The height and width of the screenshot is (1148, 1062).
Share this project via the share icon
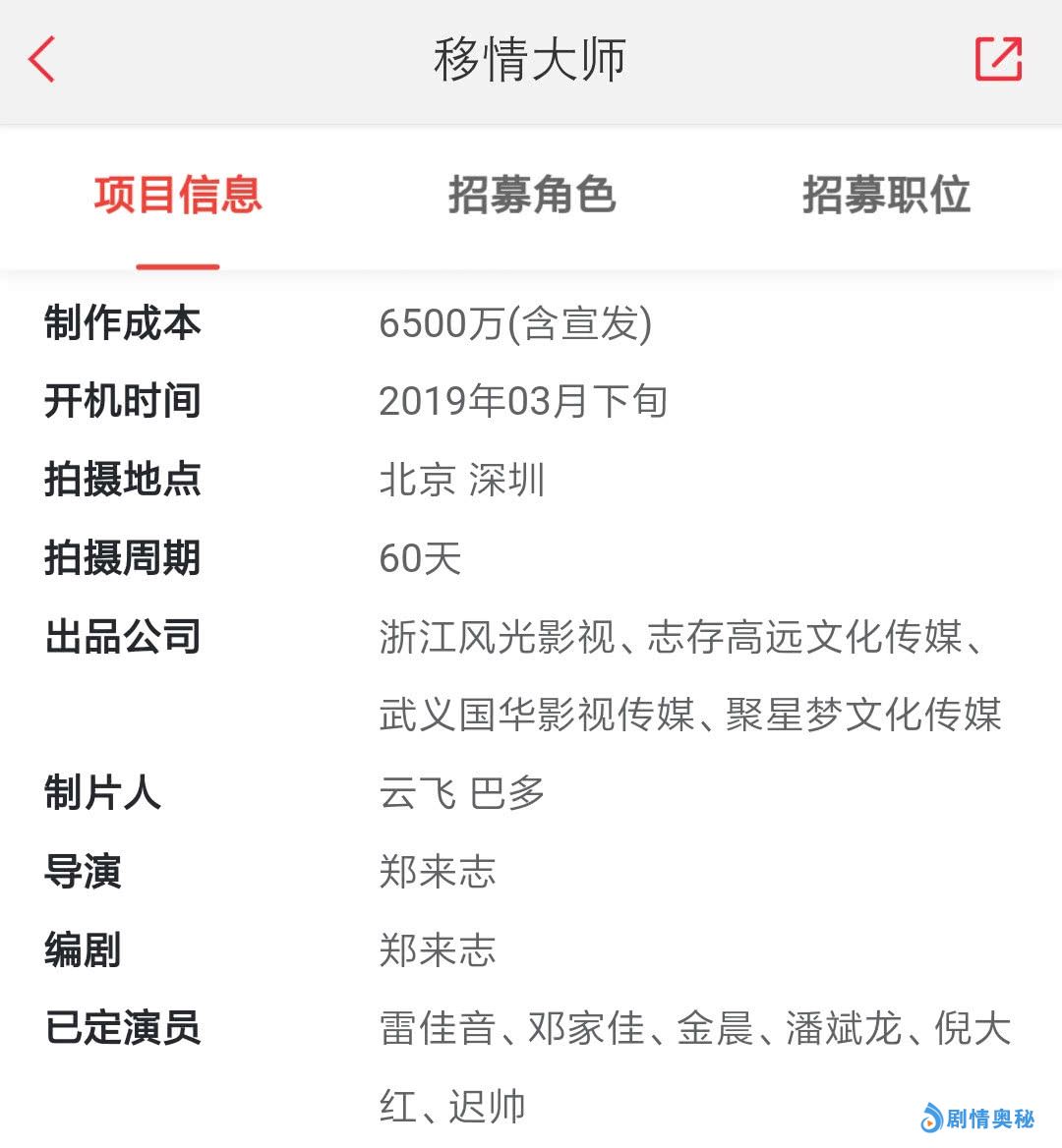tap(998, 59)
